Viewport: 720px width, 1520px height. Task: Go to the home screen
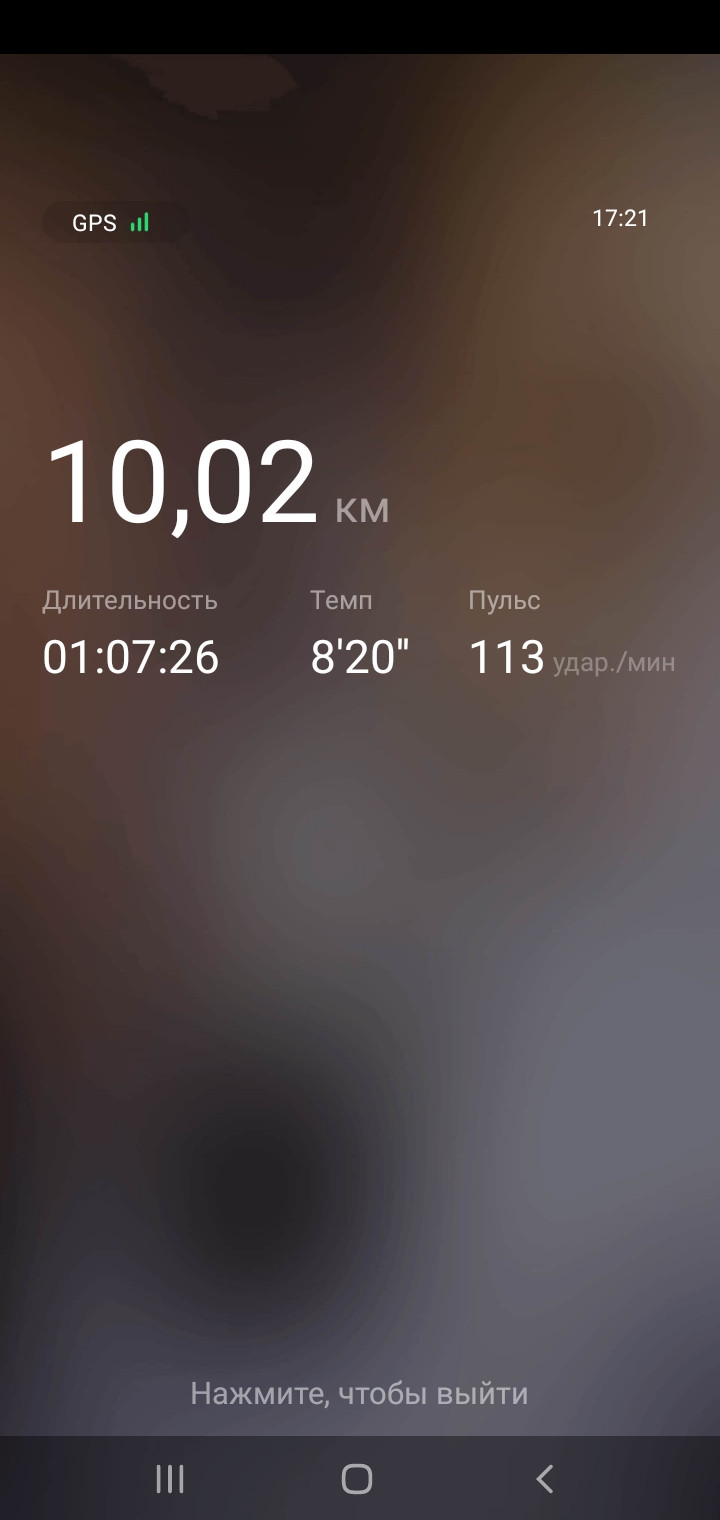point(357,1478)
